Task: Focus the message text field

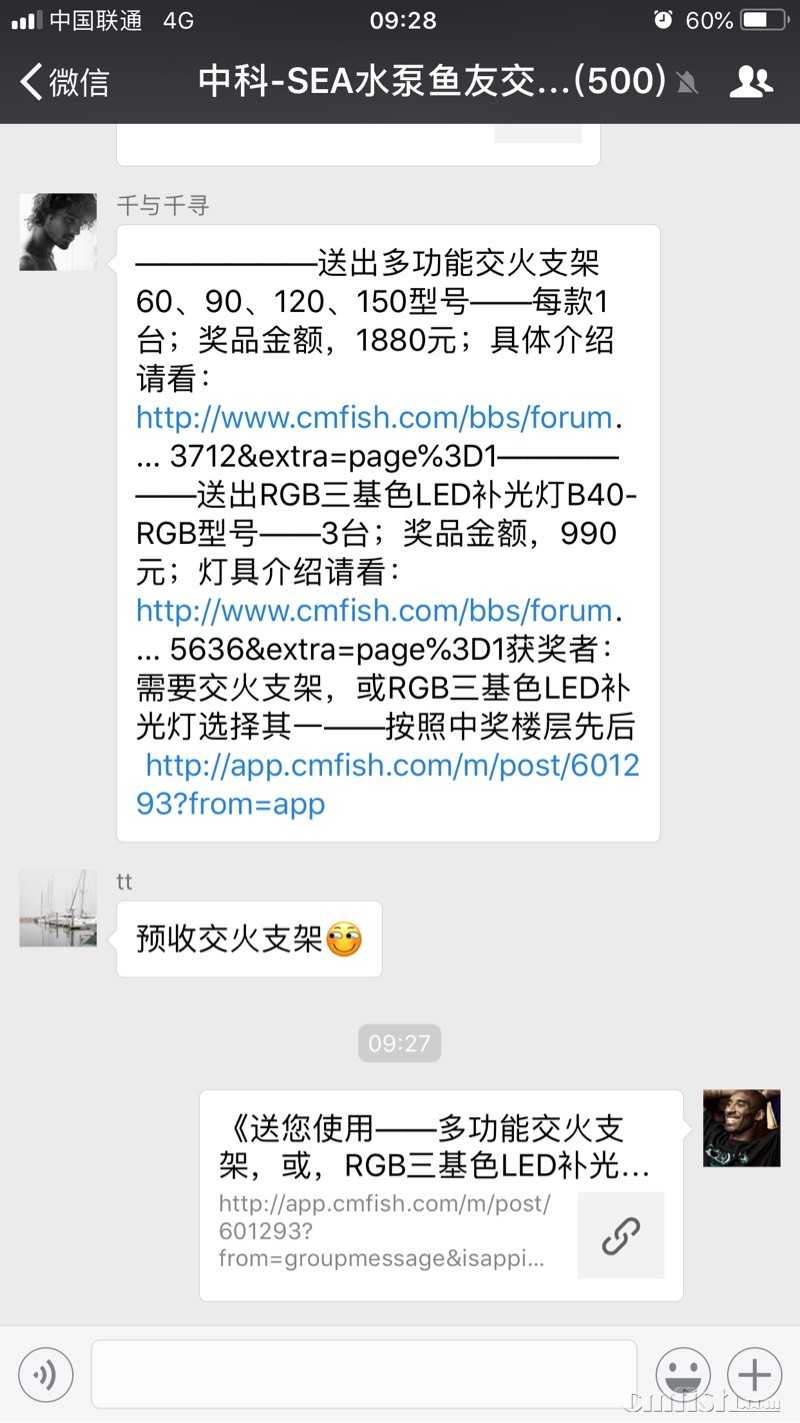Action: point(364,1375)
